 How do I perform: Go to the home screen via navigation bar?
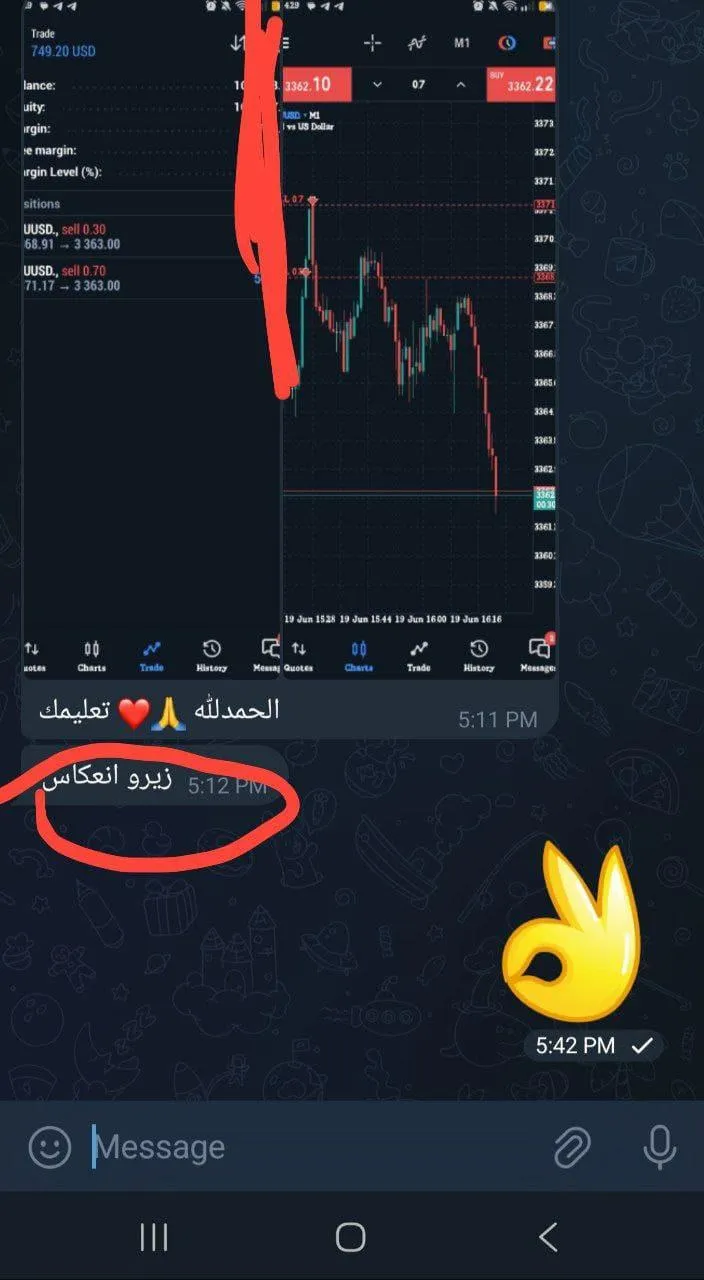pos(351,1237)
